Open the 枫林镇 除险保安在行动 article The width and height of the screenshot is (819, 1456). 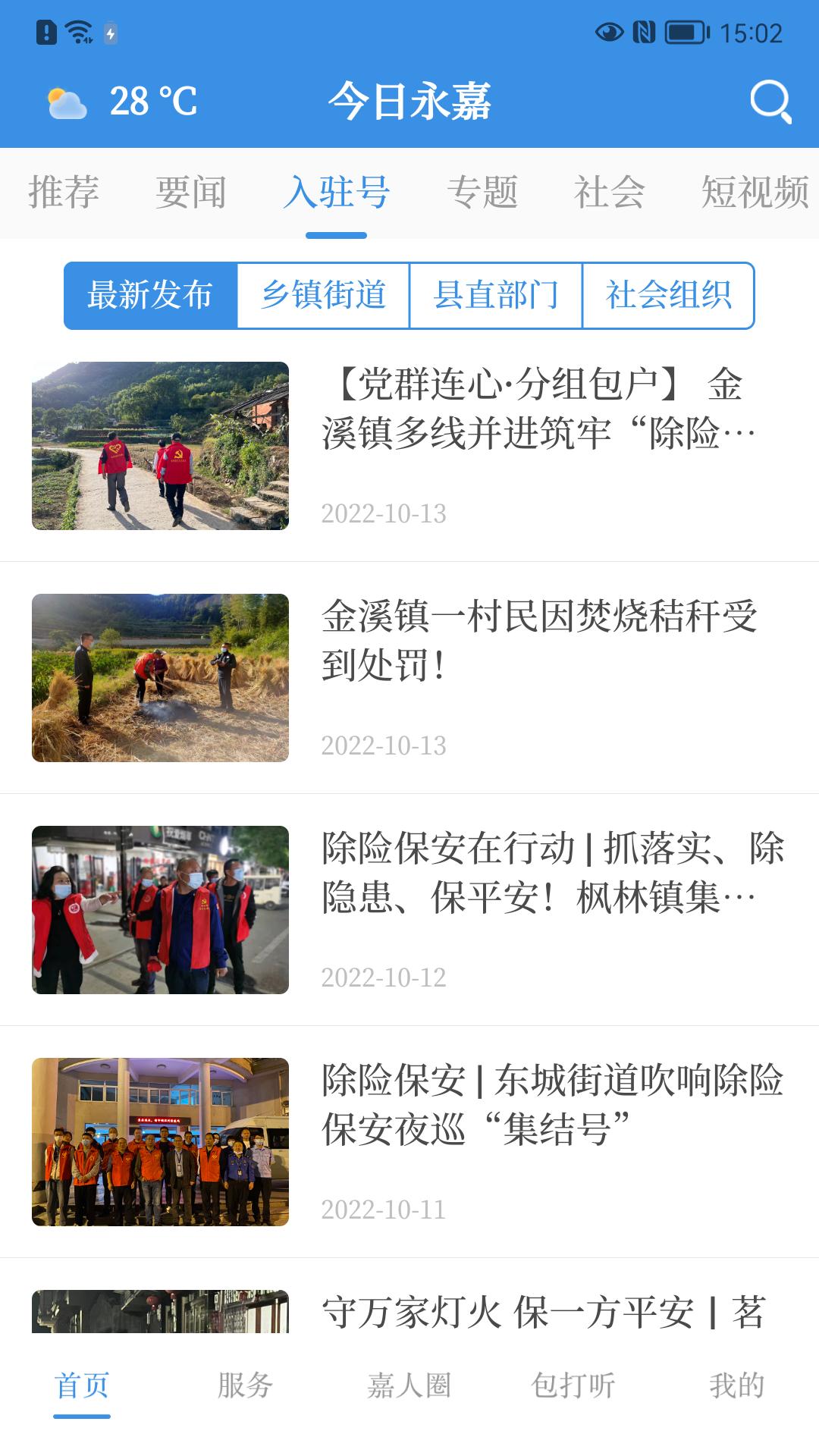(538, 873)
